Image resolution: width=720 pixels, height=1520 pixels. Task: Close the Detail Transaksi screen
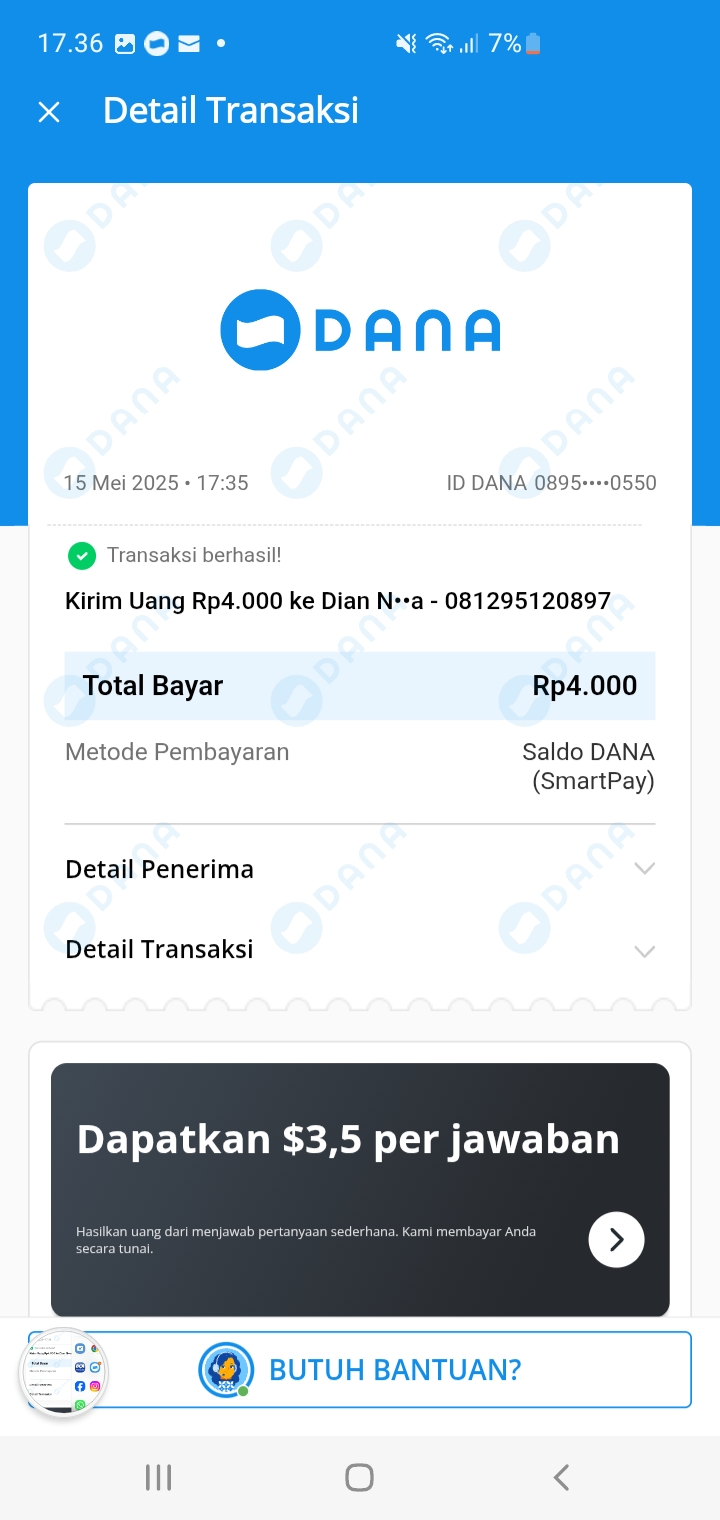click(49, 112)
